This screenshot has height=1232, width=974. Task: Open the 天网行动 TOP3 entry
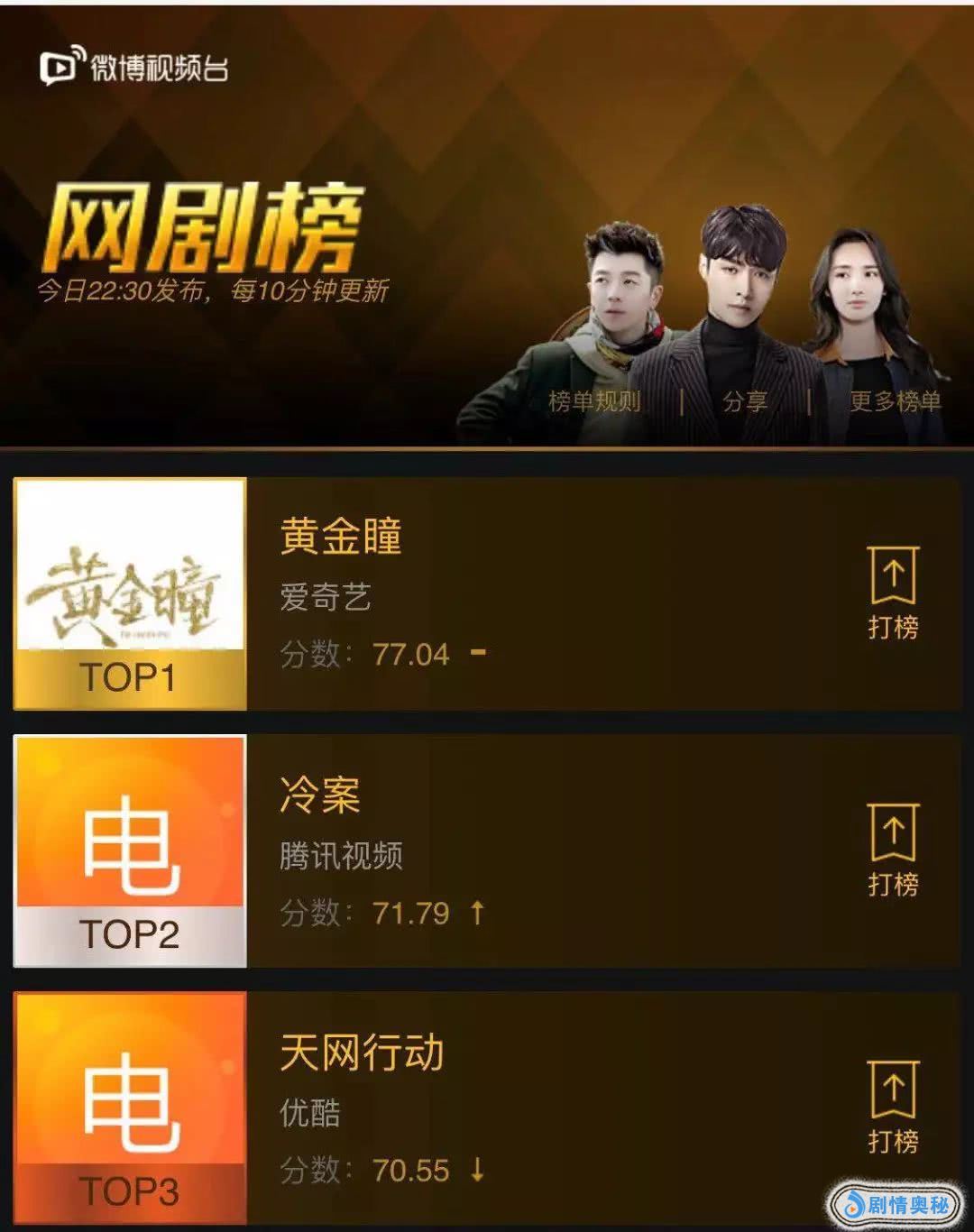coord(362,1053)
